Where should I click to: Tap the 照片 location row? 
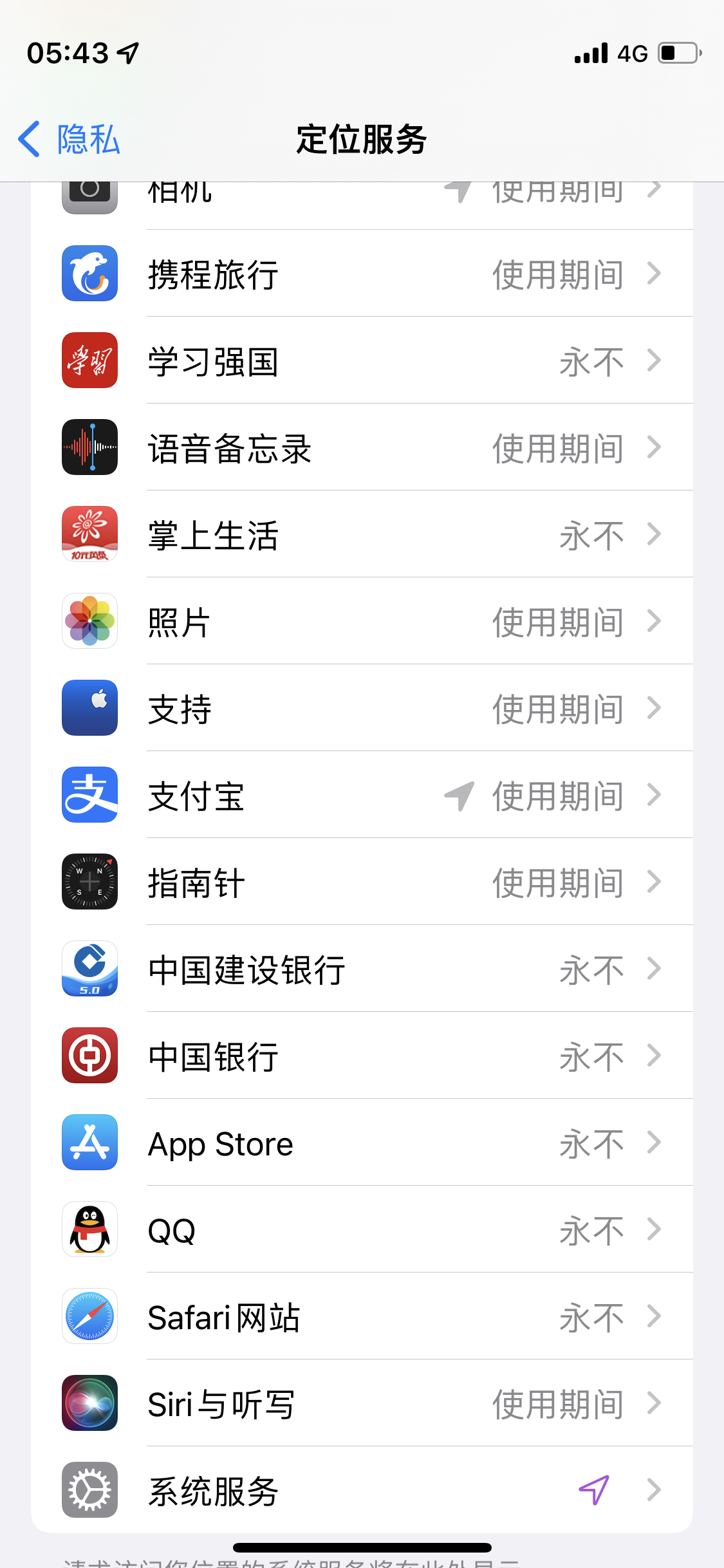(x=362, y=621)
